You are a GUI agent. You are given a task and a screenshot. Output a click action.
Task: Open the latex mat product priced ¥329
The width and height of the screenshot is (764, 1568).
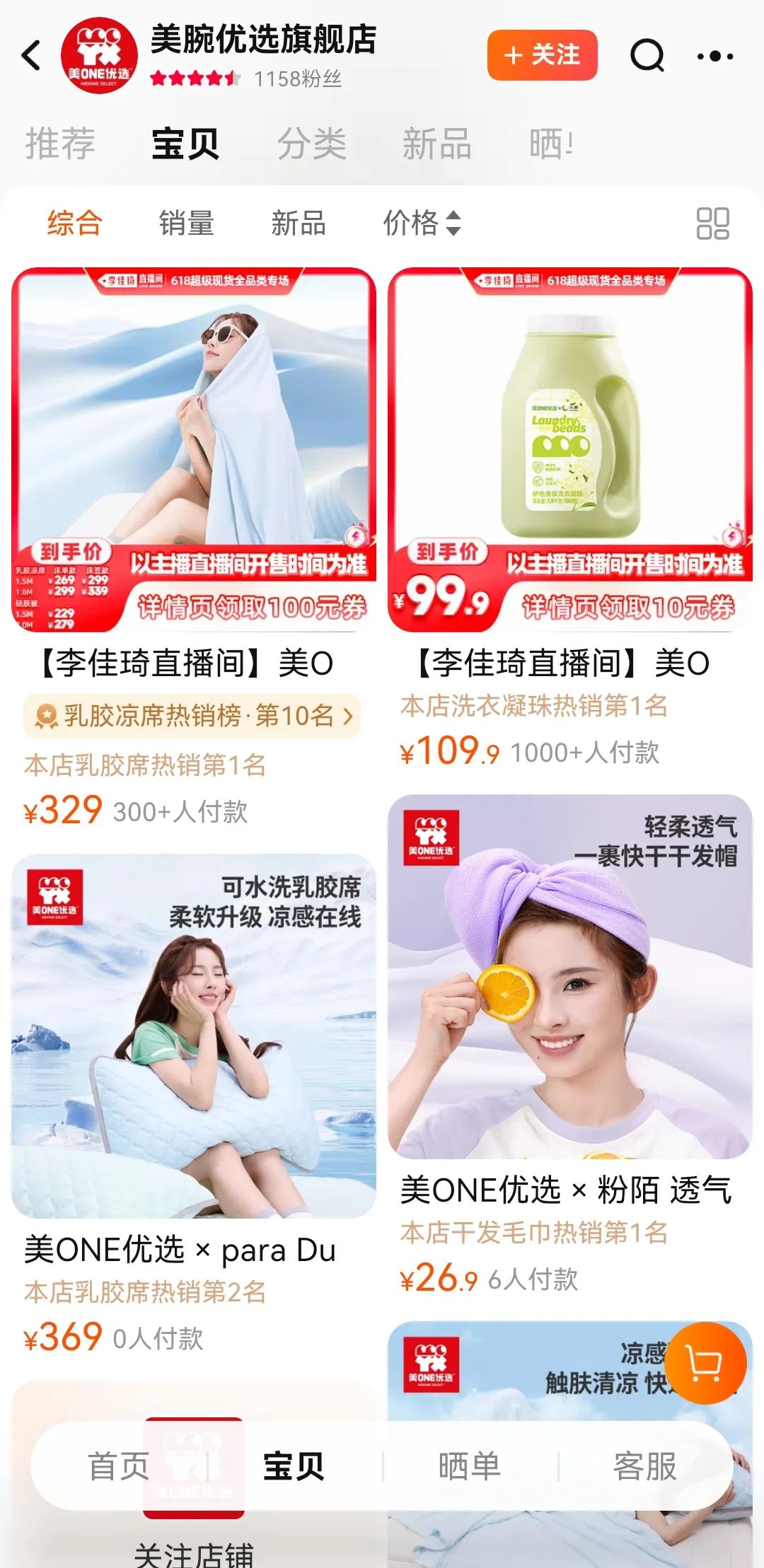[x=193, y=450]
